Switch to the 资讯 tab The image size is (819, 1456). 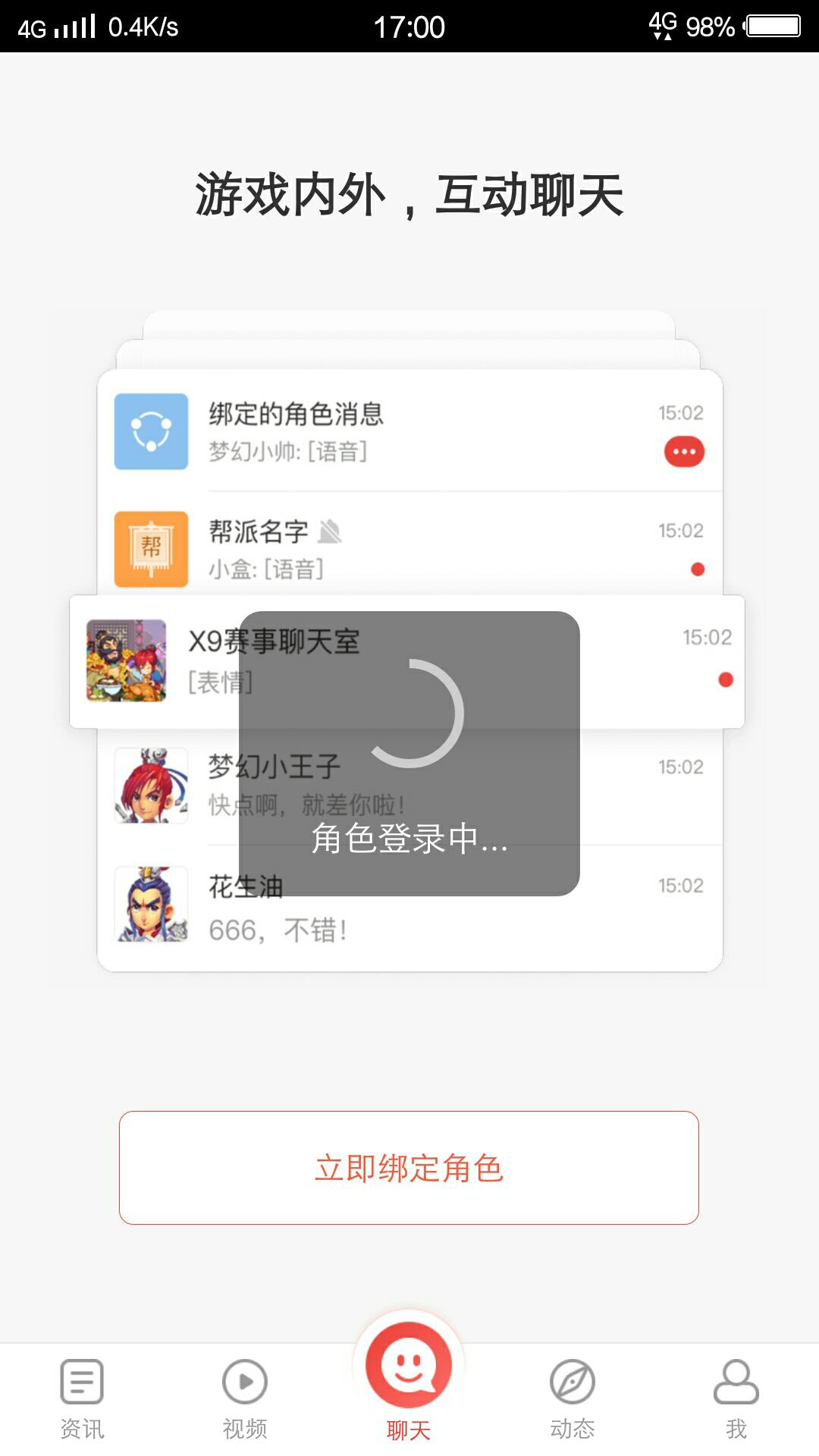click(x=82, y=1399)
